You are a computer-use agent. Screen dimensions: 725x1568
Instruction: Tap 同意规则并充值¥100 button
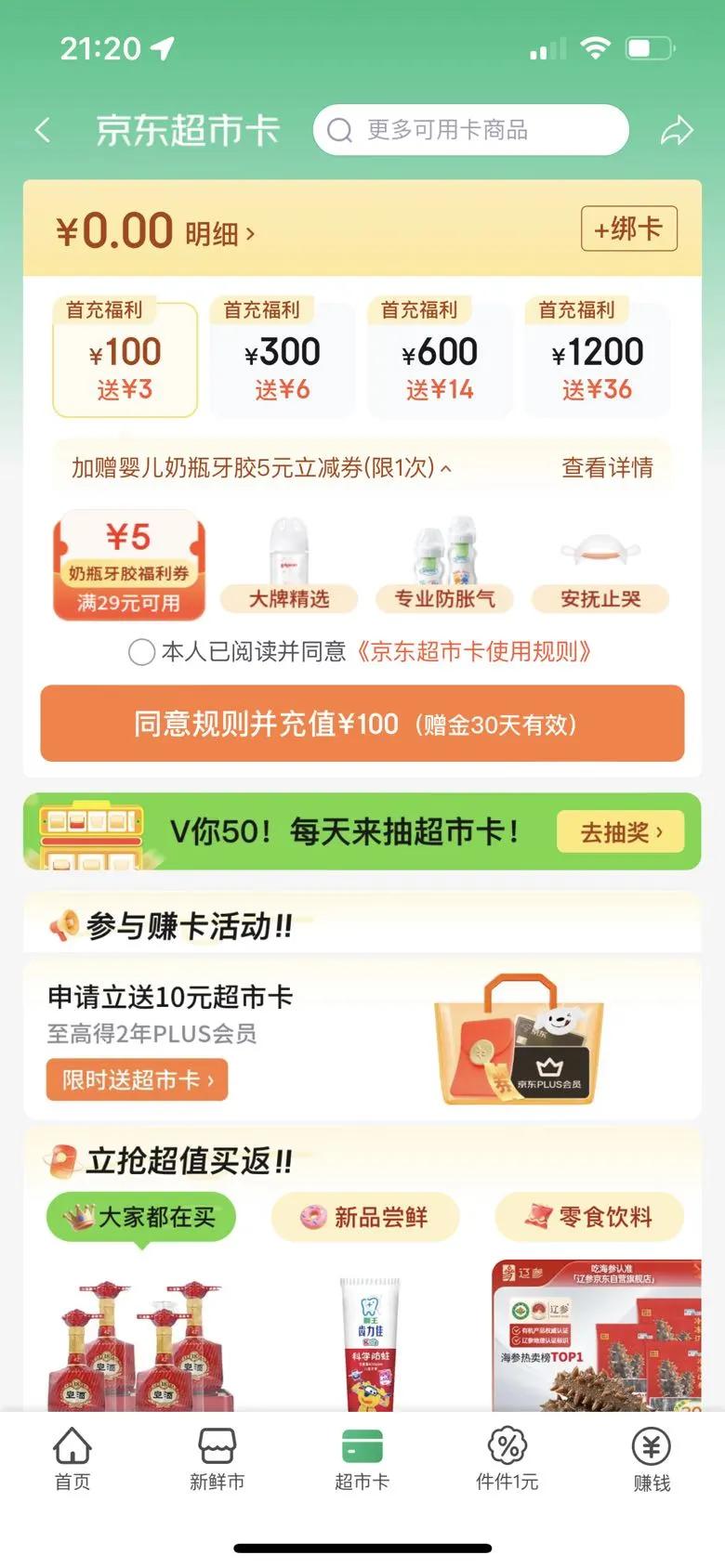point(362,724)
